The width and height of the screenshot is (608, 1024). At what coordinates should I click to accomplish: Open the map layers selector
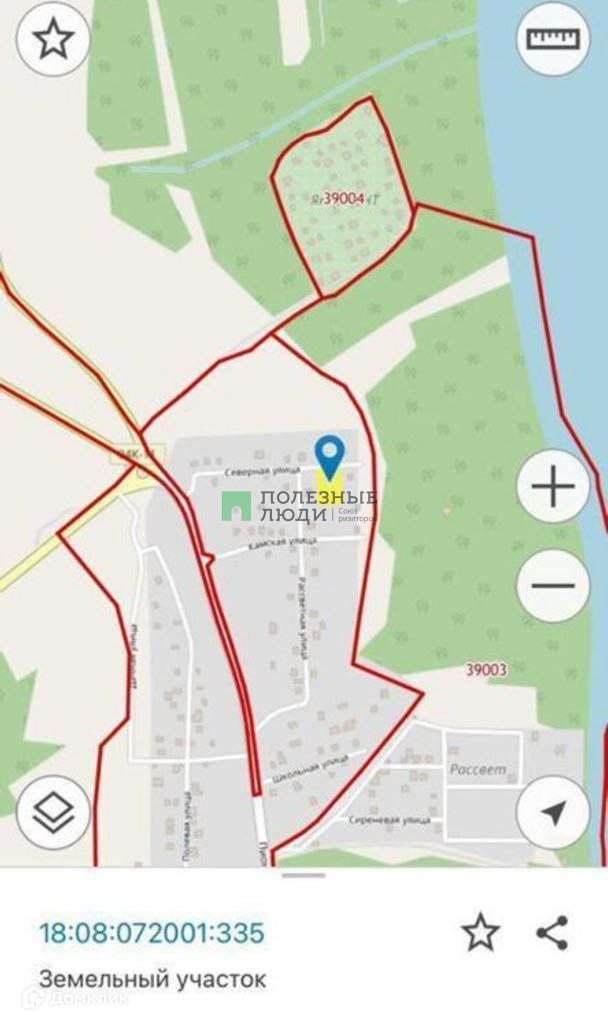pyautogui.click(x=53, y=812)
